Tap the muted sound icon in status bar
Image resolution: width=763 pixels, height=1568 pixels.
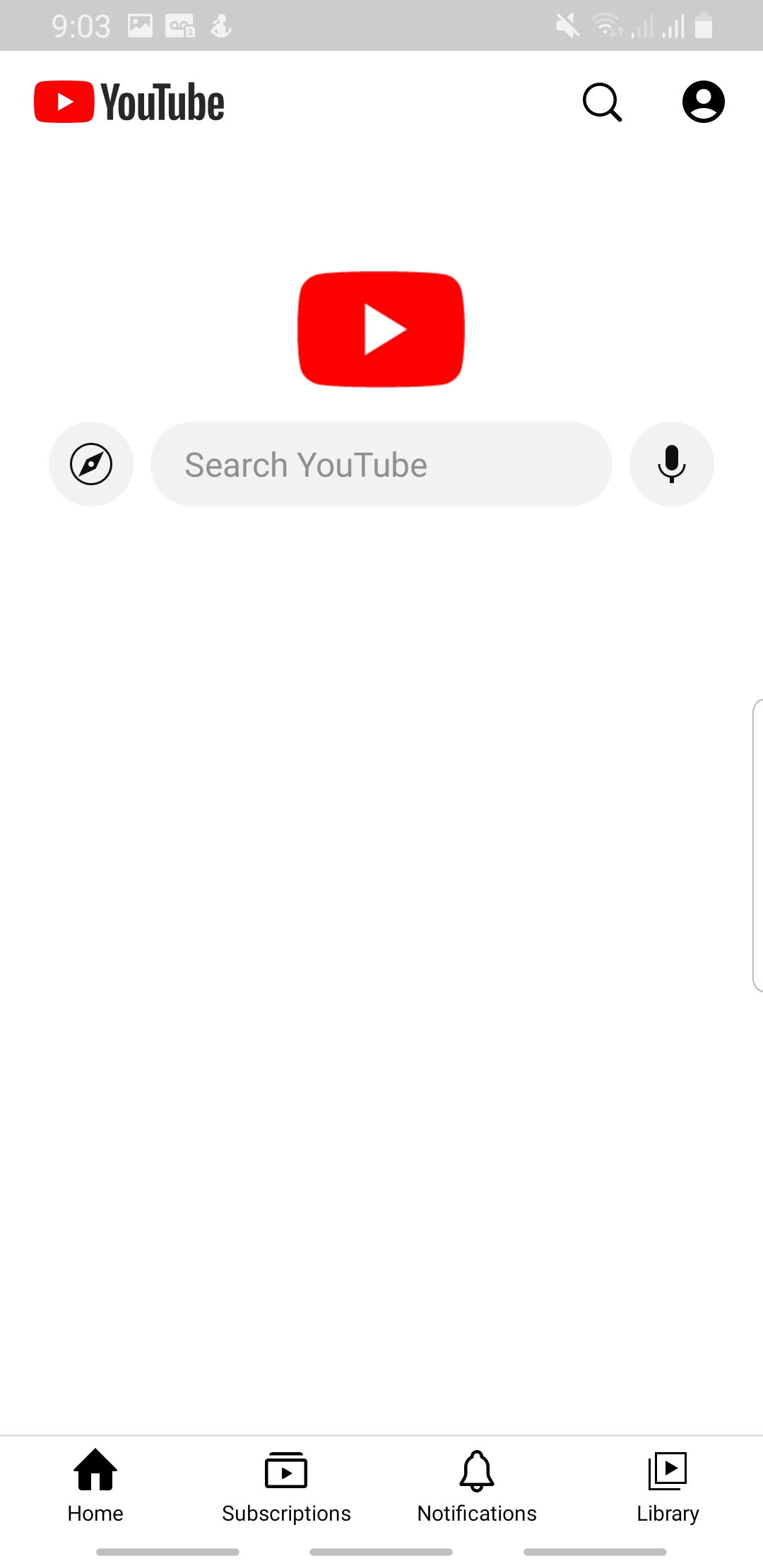pos(567,25)
